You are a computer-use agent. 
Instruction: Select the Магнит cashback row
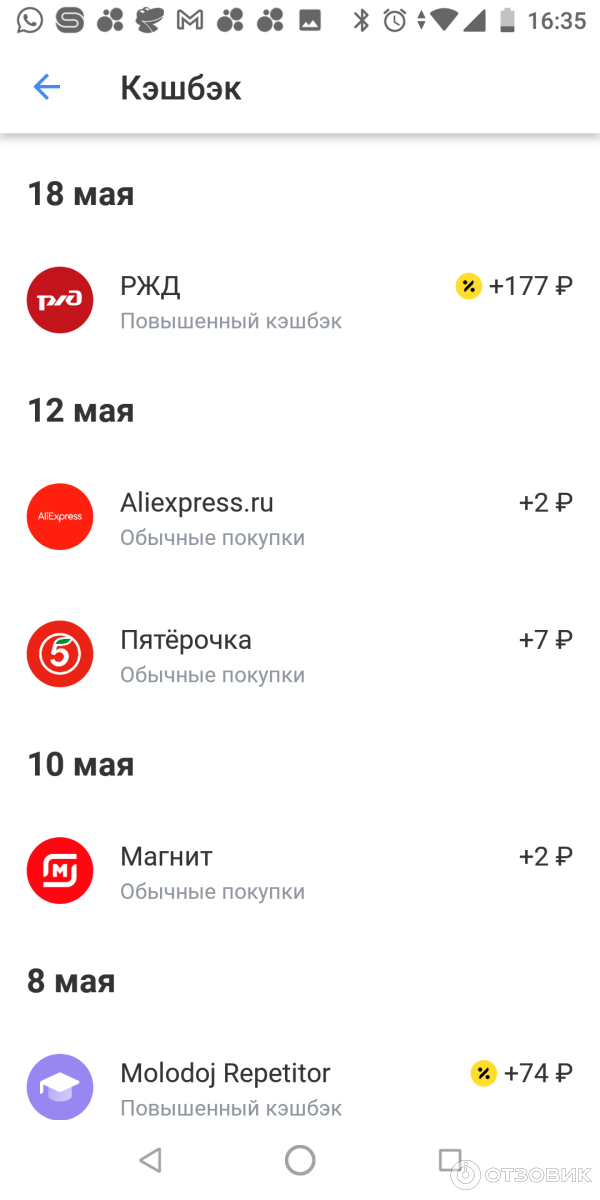point(300,871)
